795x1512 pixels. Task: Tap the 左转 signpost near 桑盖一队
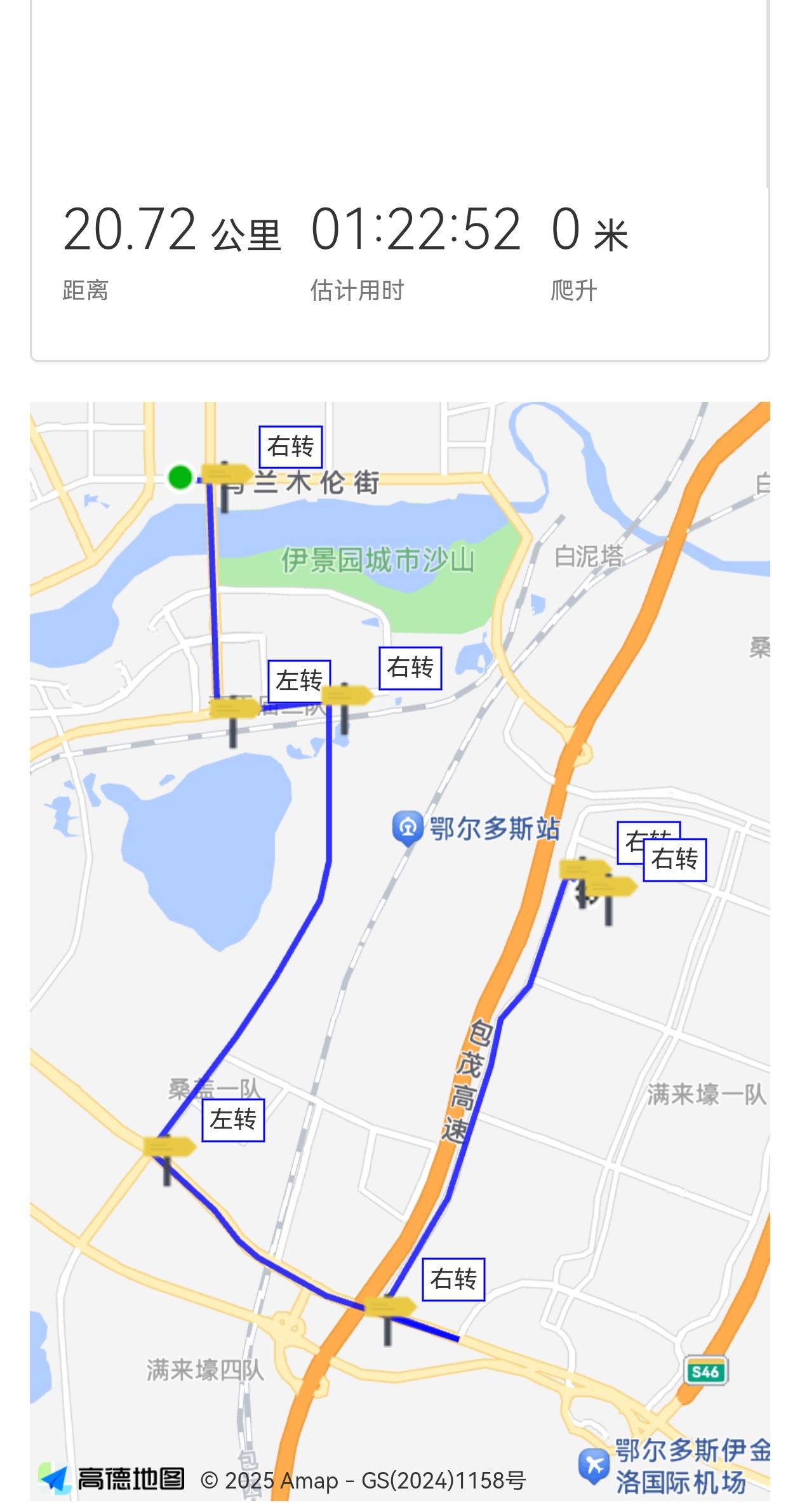pos(169,1159)
